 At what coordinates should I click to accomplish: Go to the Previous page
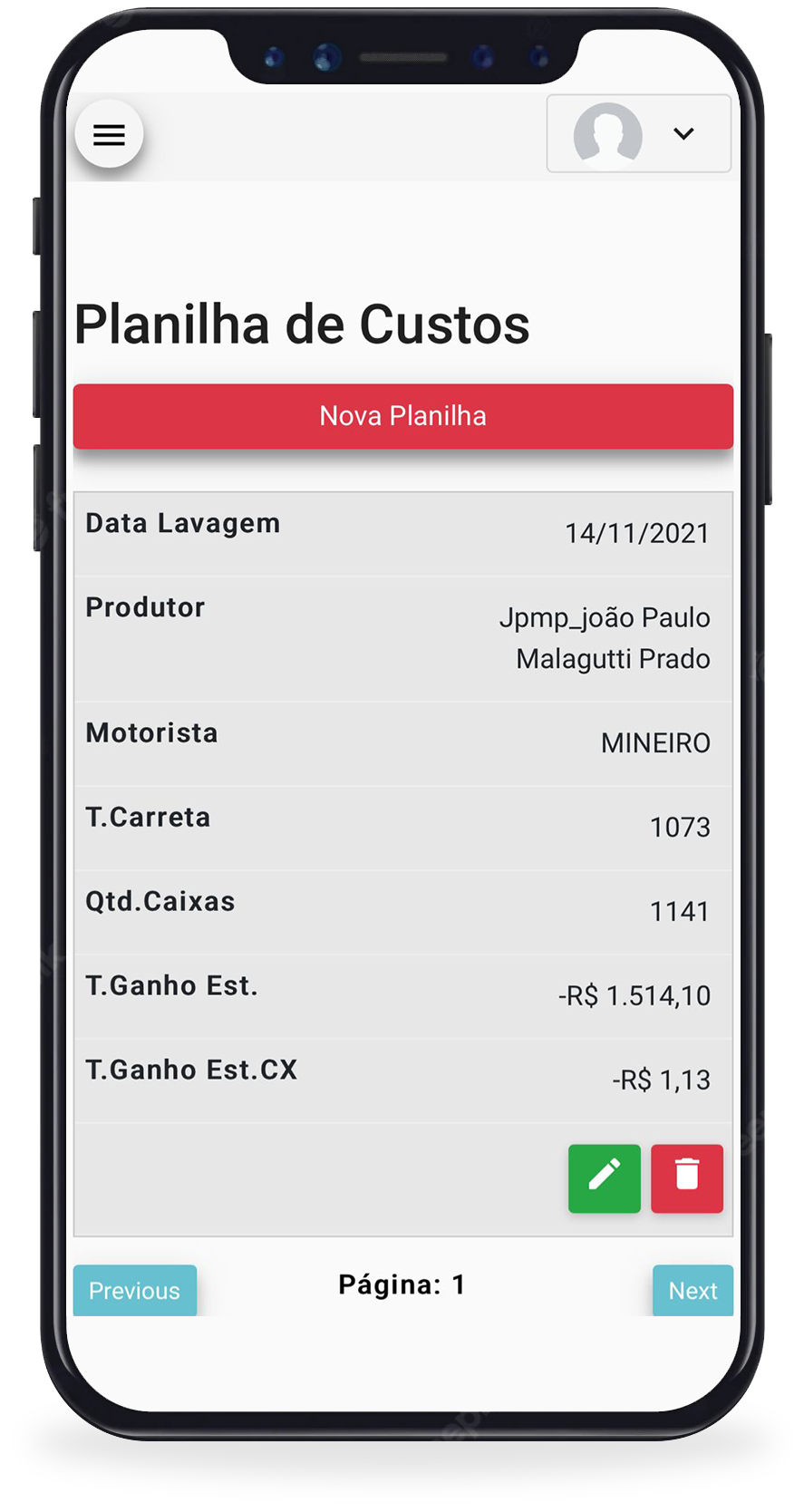134,1290
